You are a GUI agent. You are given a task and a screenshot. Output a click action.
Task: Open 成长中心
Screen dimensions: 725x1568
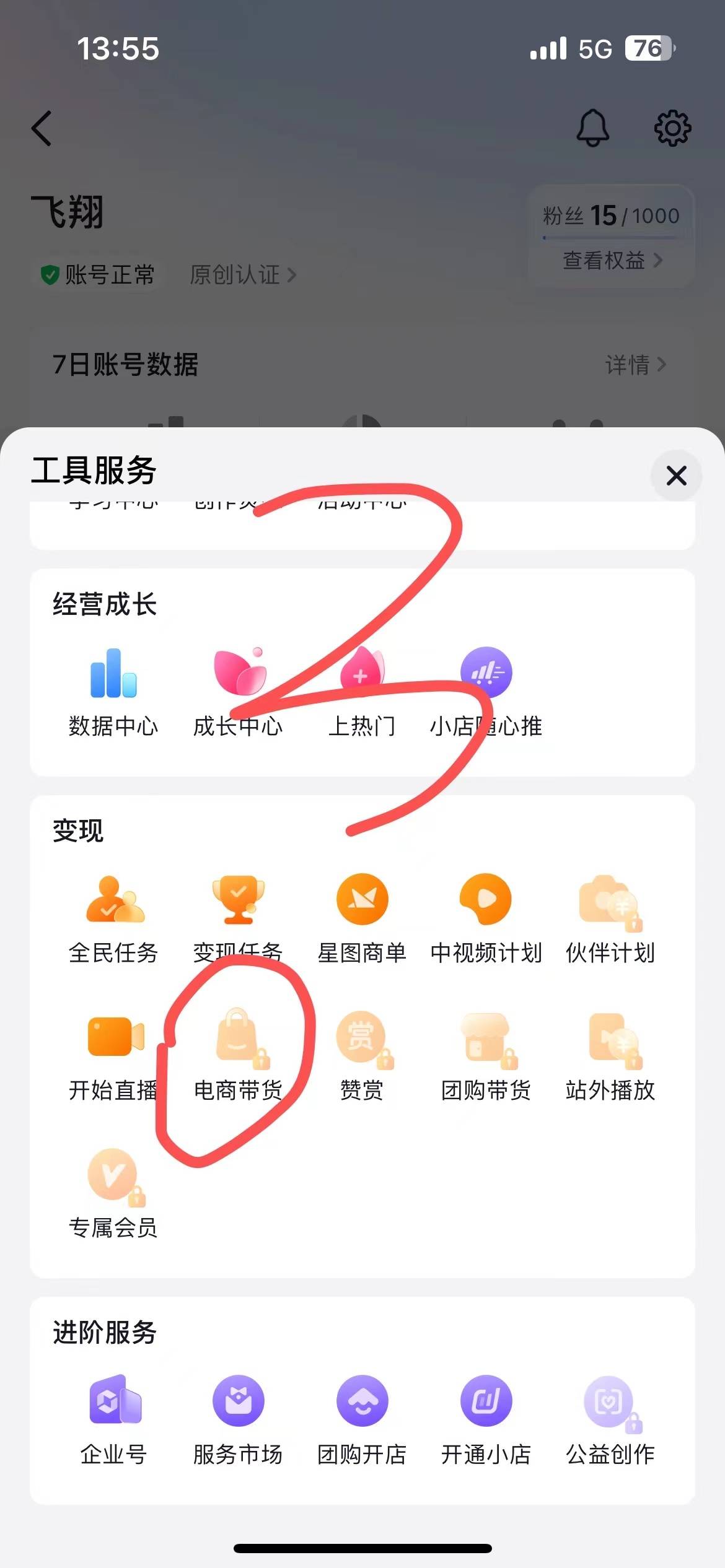point(238,674)
